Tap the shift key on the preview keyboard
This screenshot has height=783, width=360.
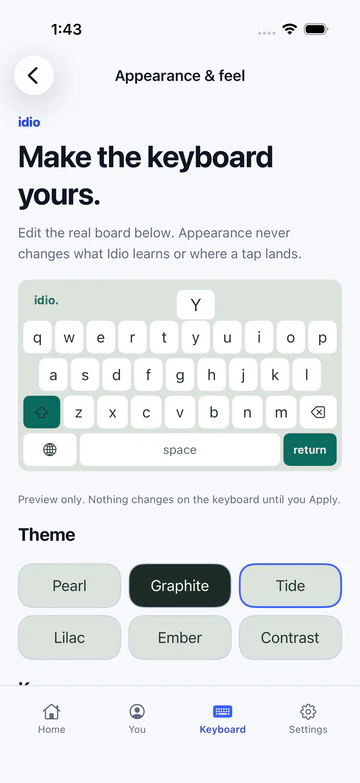pyautogui.click(x=42, y=412)
